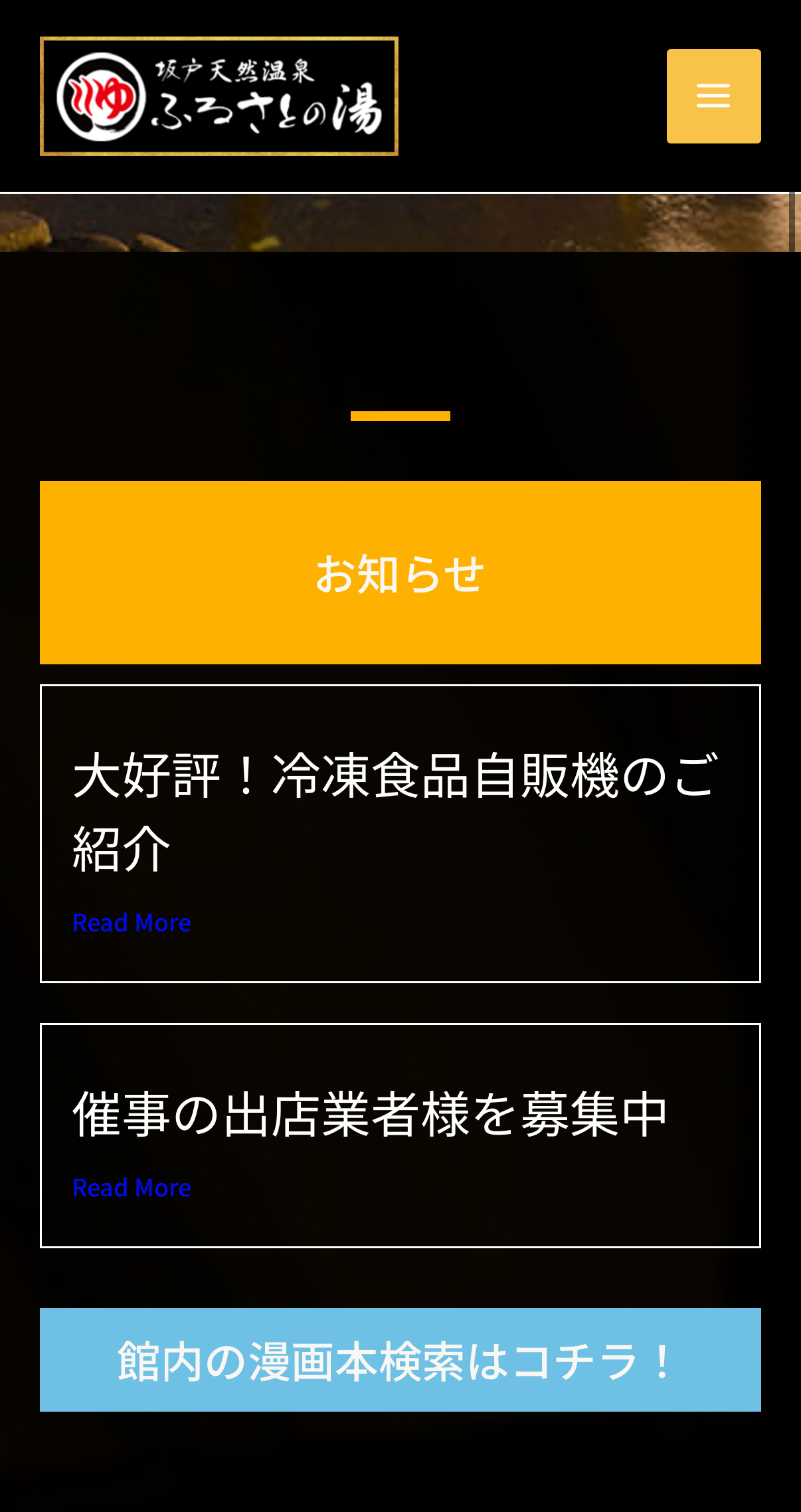Open 館内の漫画本検索はコチラ banner
This screenshot has width=801, height=1512.
[x=400, y=1360]
